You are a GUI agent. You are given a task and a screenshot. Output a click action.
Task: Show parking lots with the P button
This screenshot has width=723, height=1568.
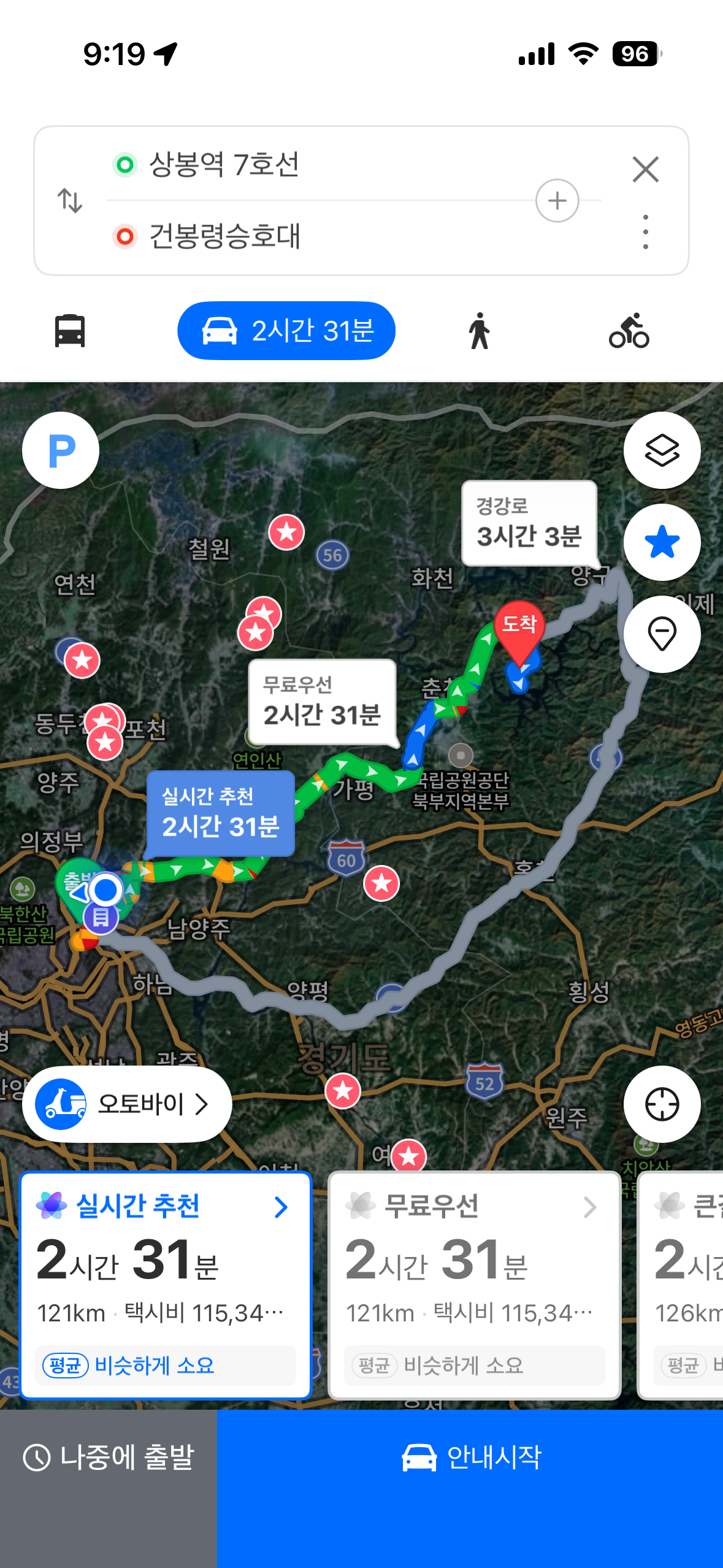click(x=61, y=450)
